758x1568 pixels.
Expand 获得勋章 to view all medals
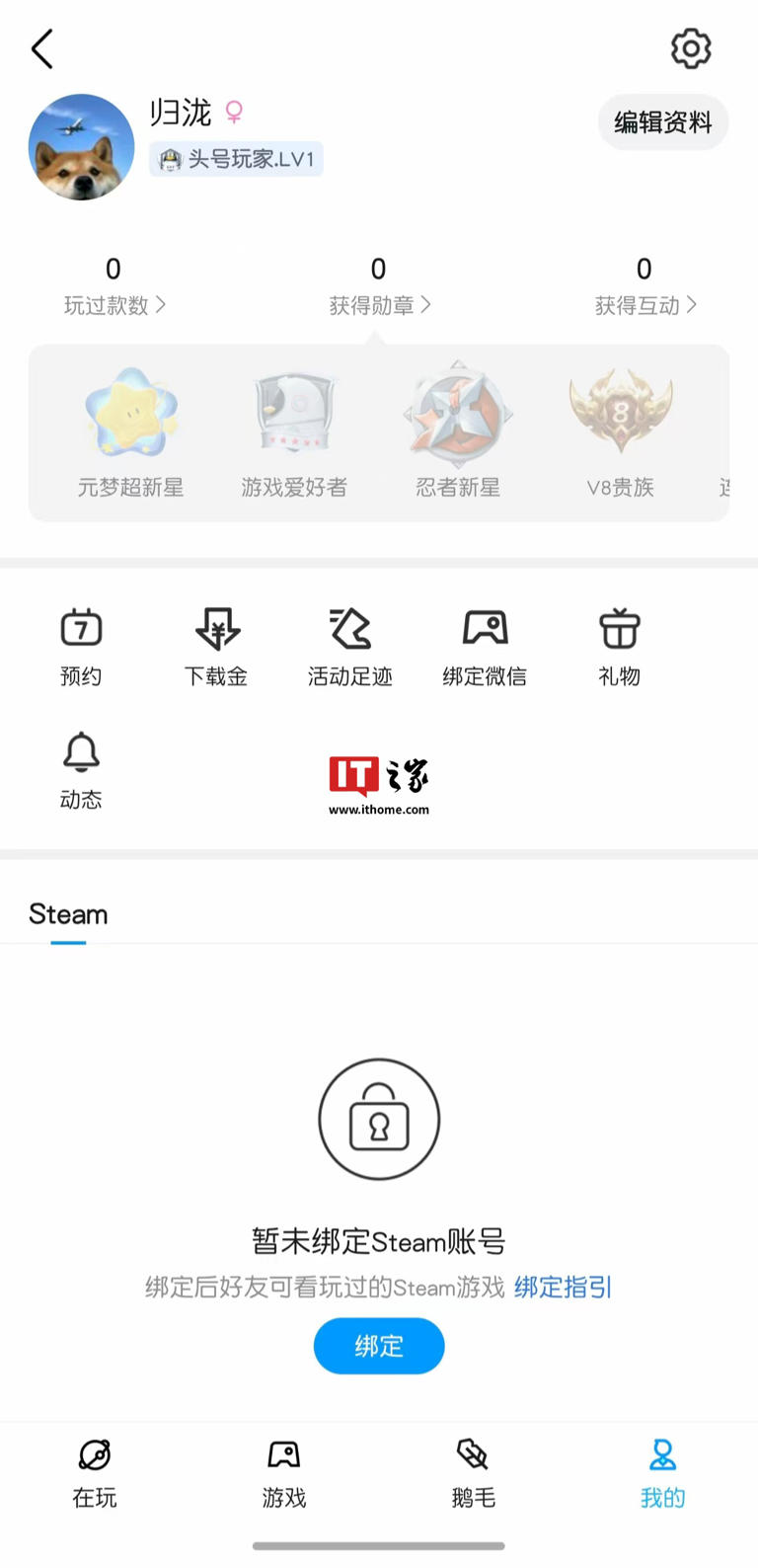point(378,286)
